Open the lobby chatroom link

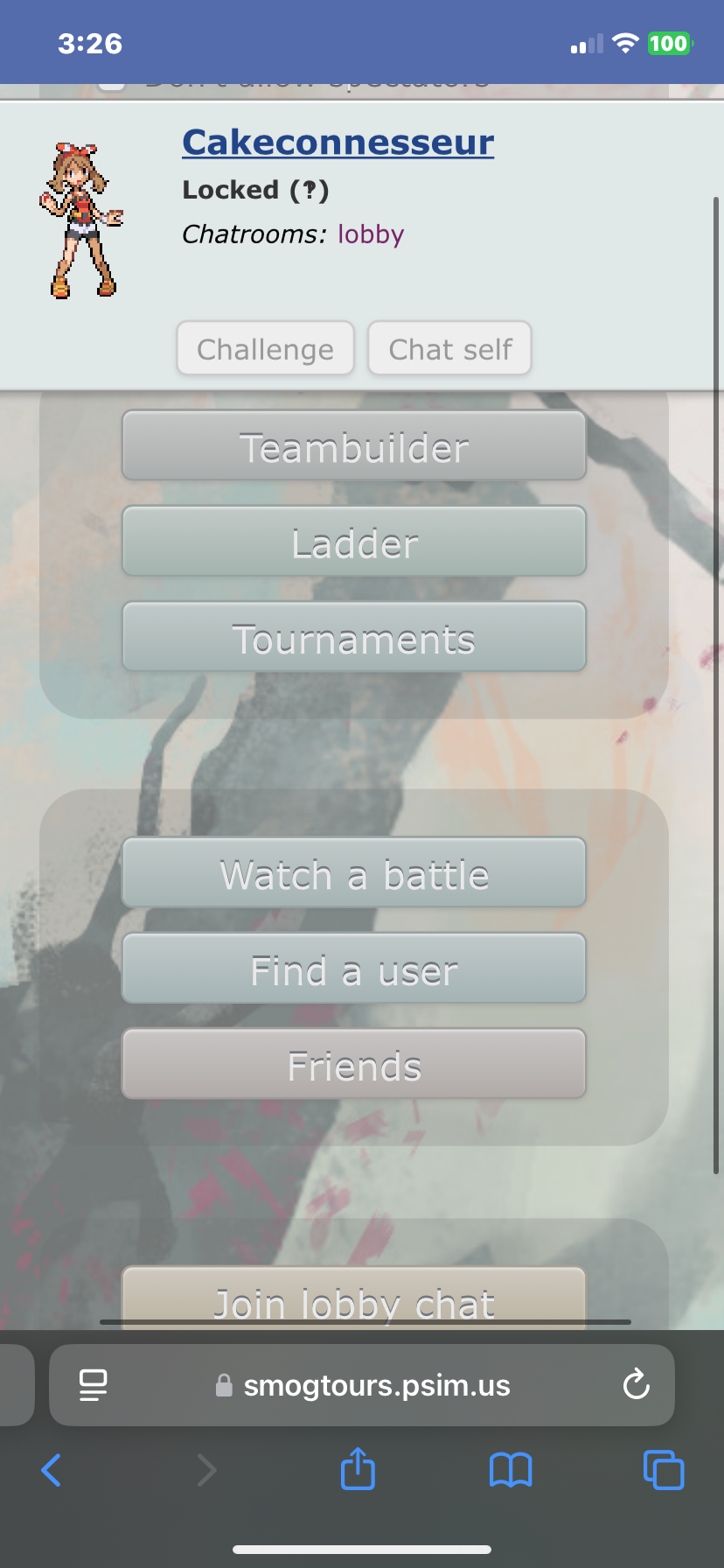371,234
